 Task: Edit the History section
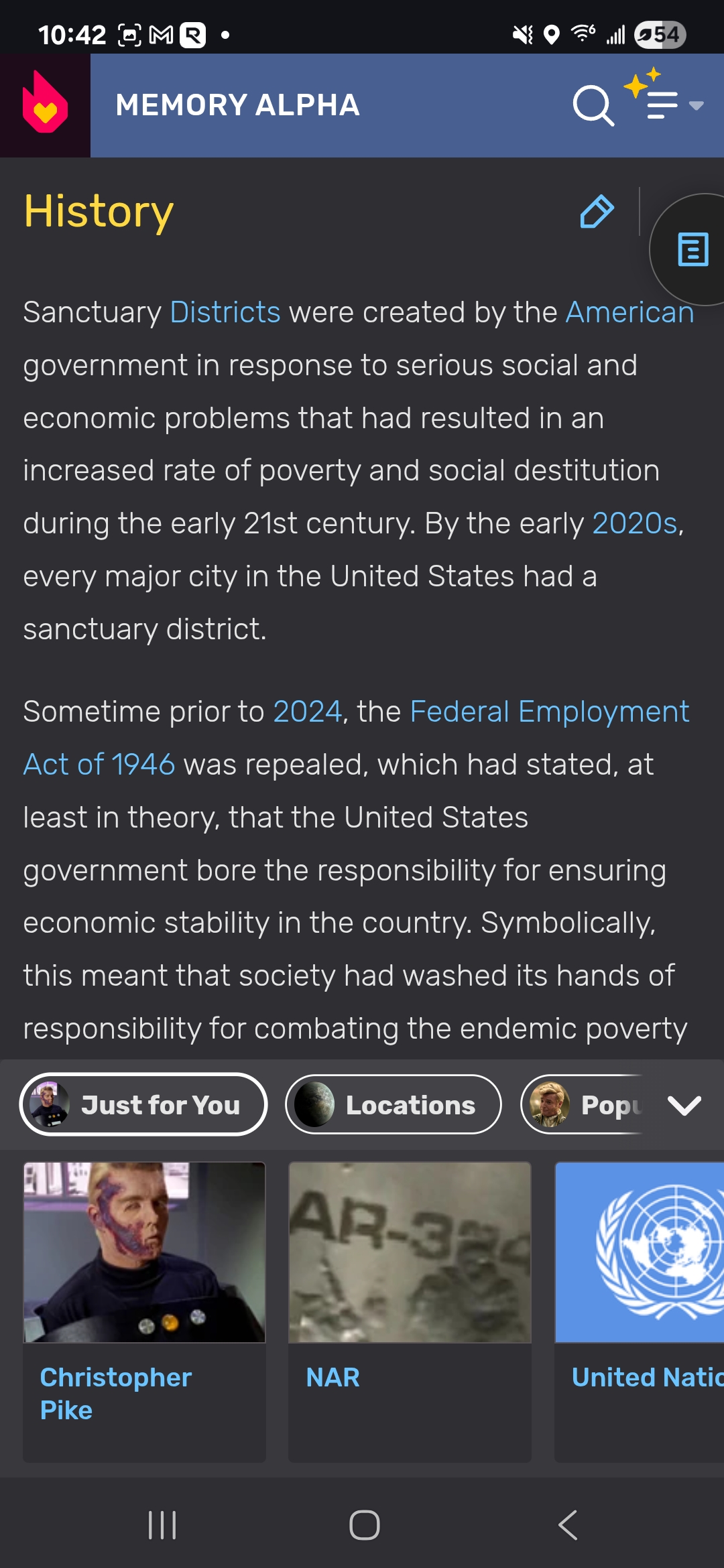(597, 212)
